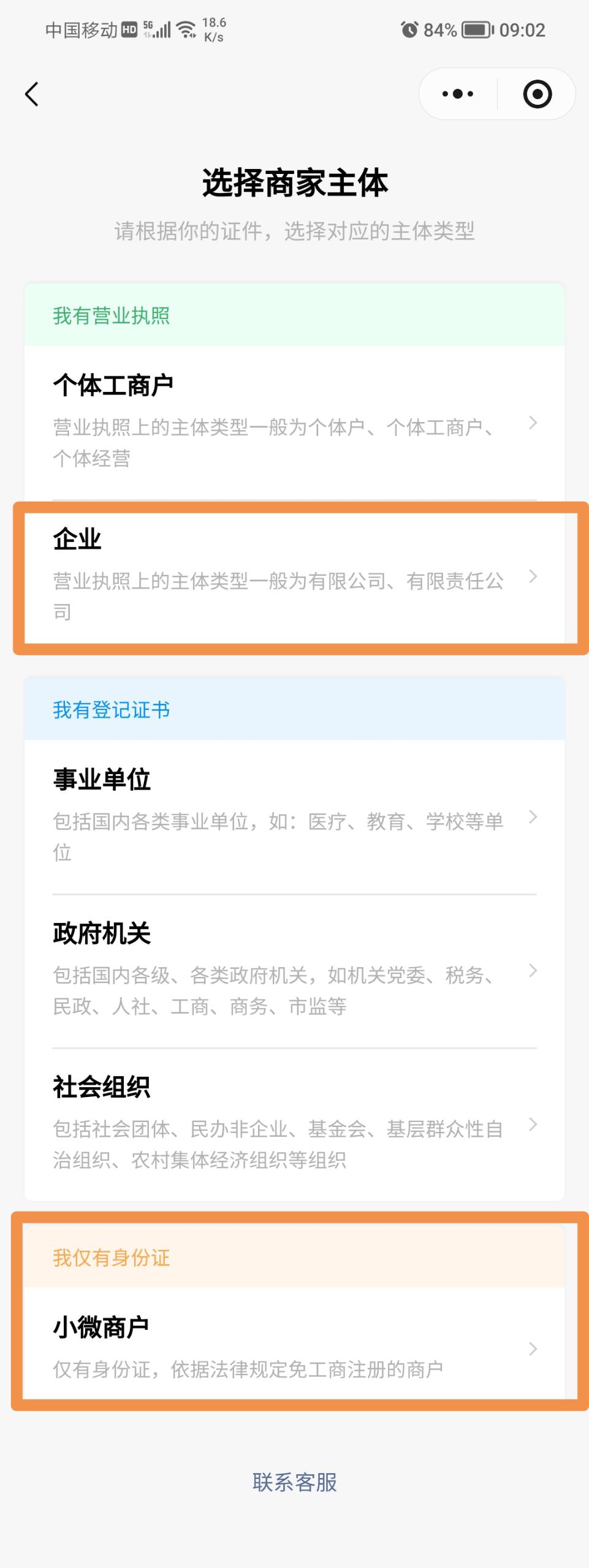Go back using the back arrow
Image resolution: width=589 pixels, height=1568 pixels.
32,94
